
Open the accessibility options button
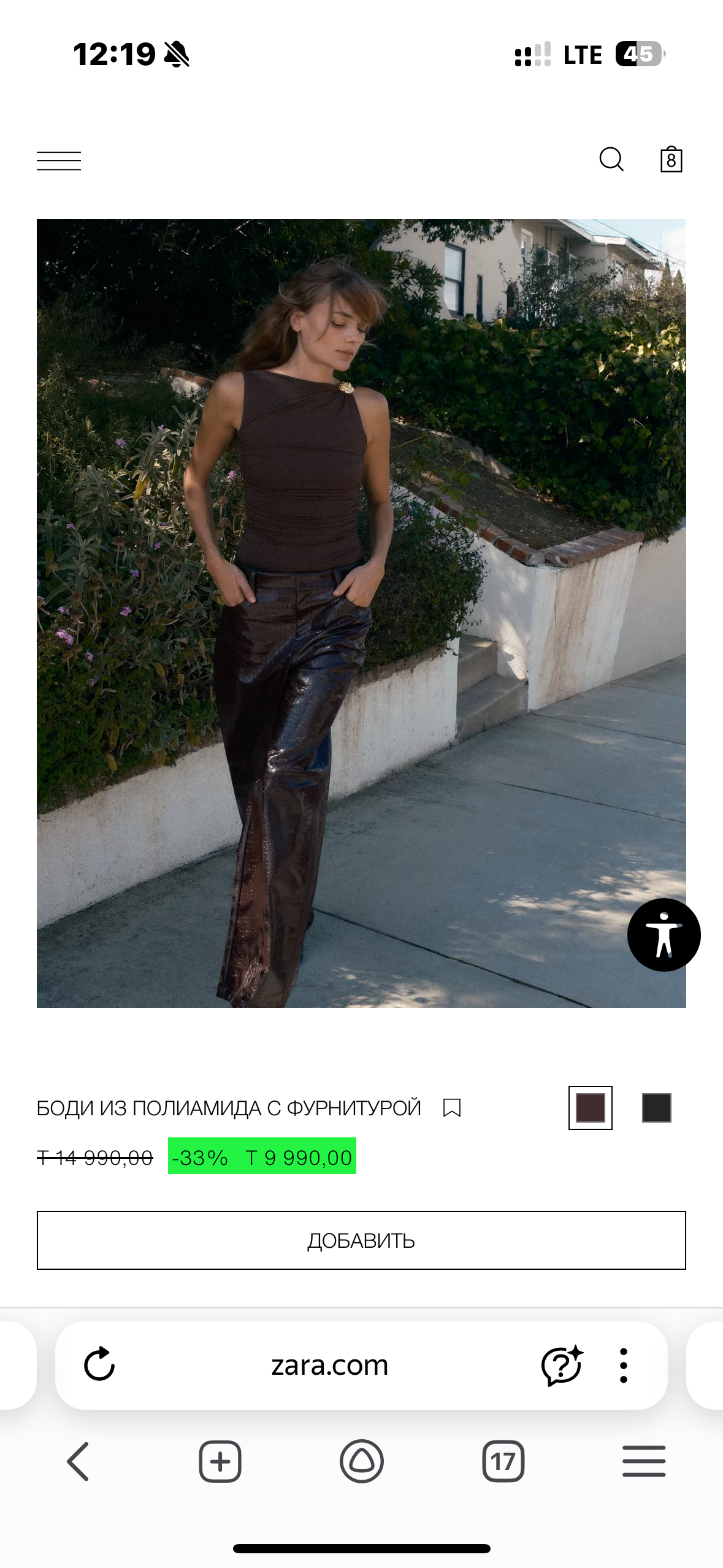pos(664,934)
